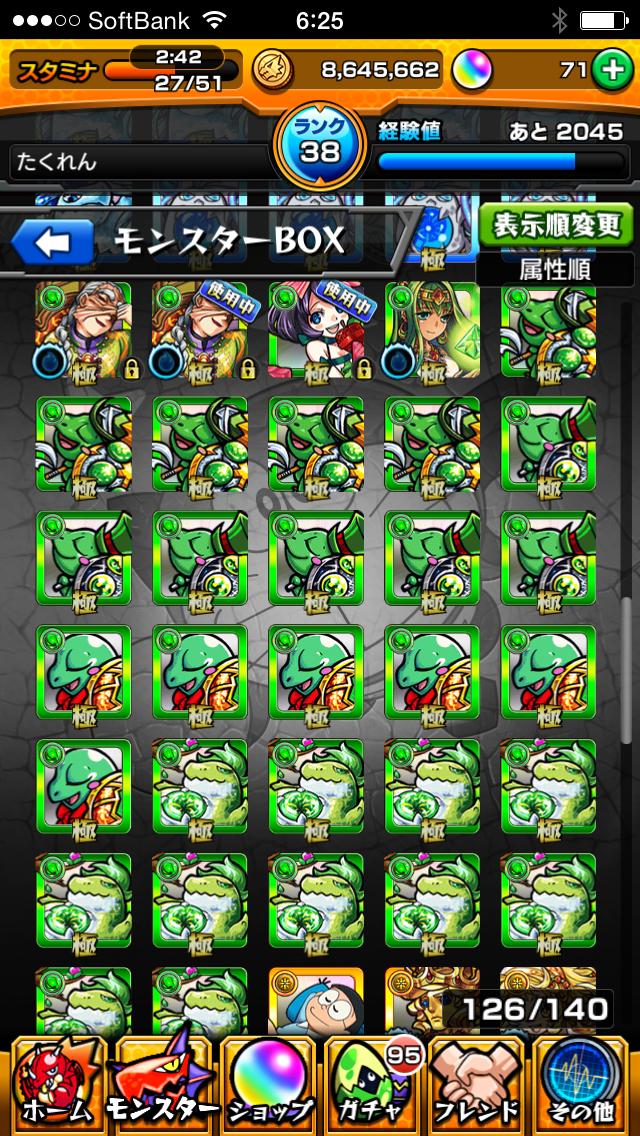The height and width of the screenshot is (1136, 640).
Task: Open the モンスター tab
Action: [162, 1085]
